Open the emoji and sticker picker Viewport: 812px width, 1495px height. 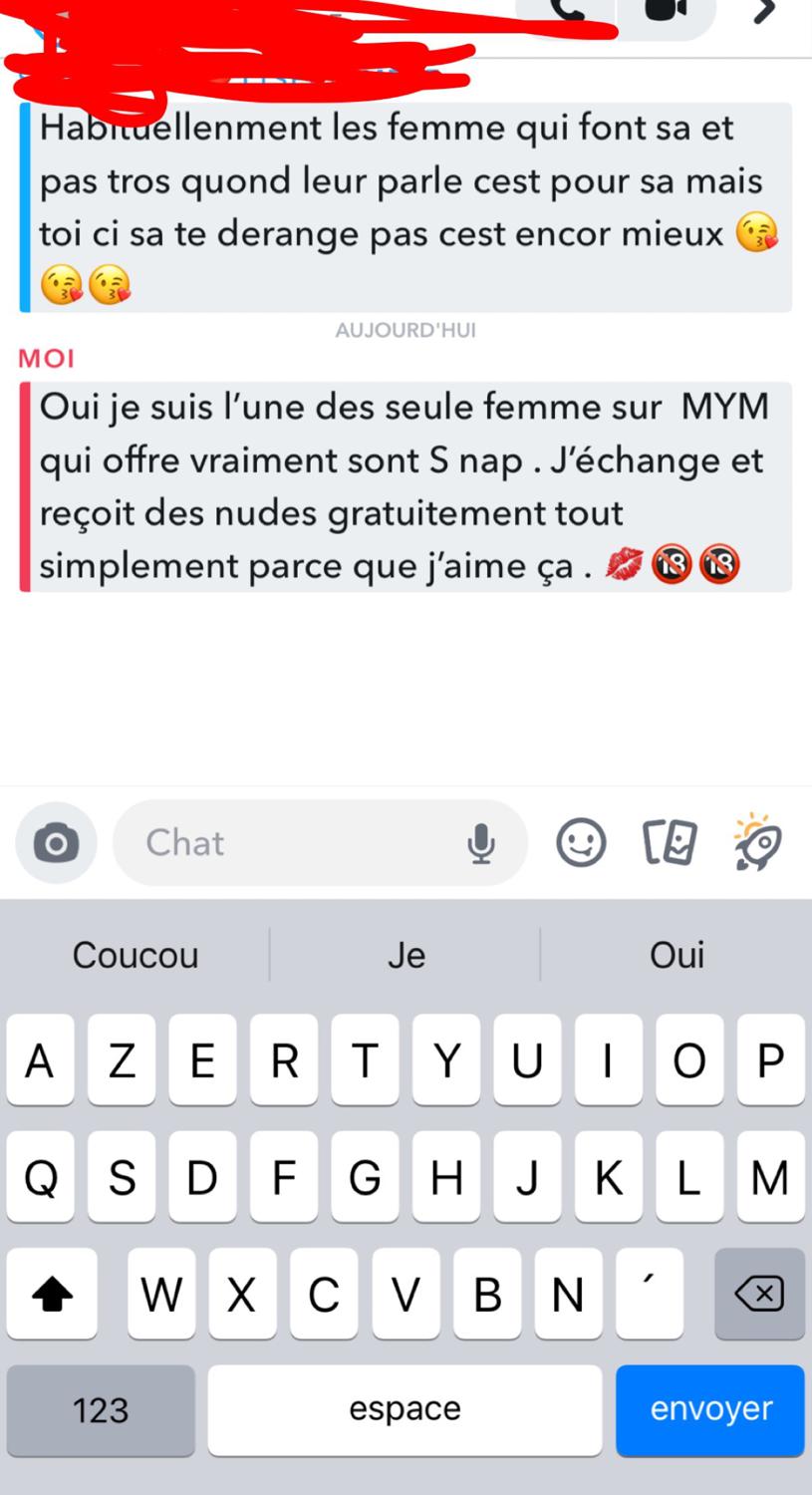pyautogui.click(x=581, y=843)
